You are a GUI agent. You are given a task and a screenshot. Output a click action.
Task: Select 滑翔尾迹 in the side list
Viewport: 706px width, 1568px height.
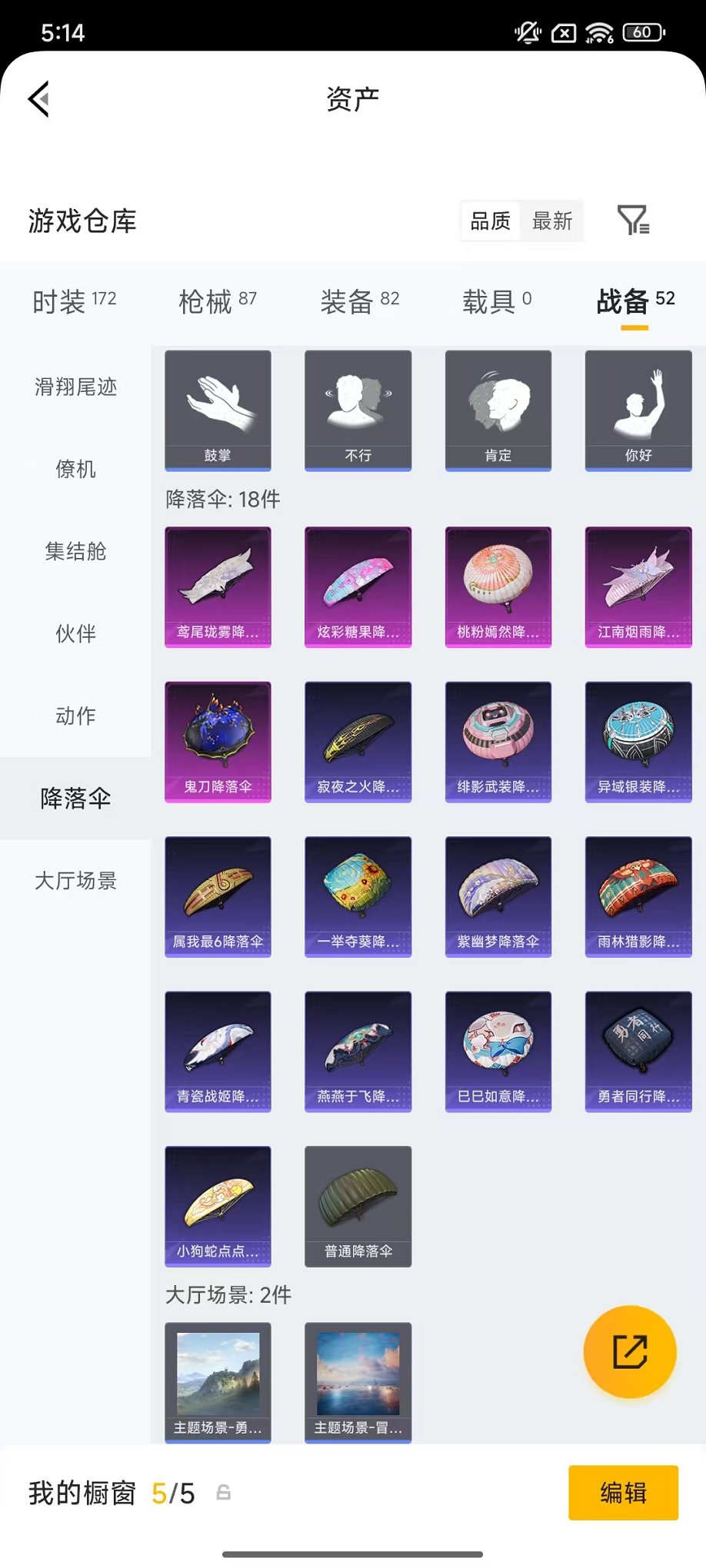75,387
